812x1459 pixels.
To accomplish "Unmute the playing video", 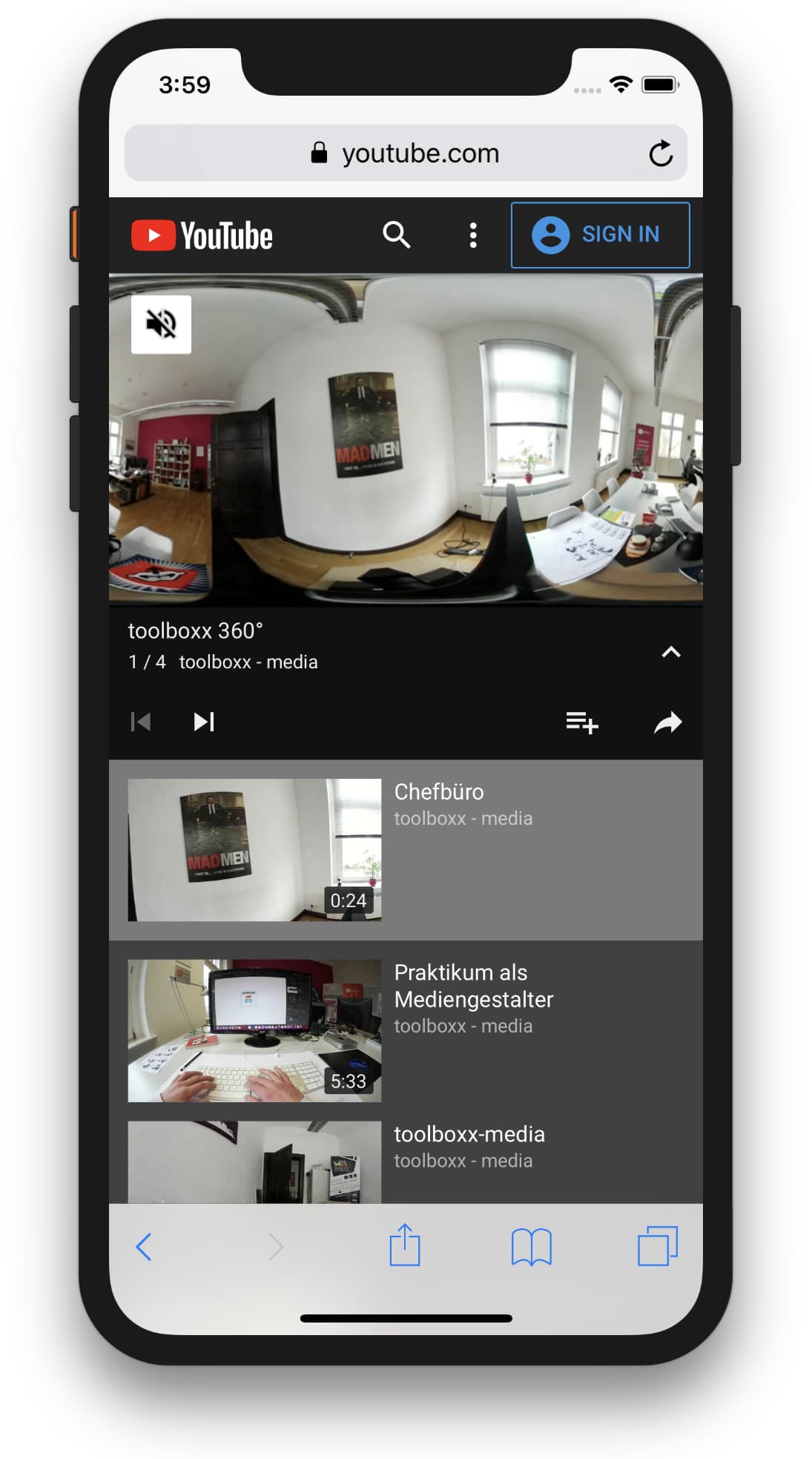I will click(x=161, y=324).
